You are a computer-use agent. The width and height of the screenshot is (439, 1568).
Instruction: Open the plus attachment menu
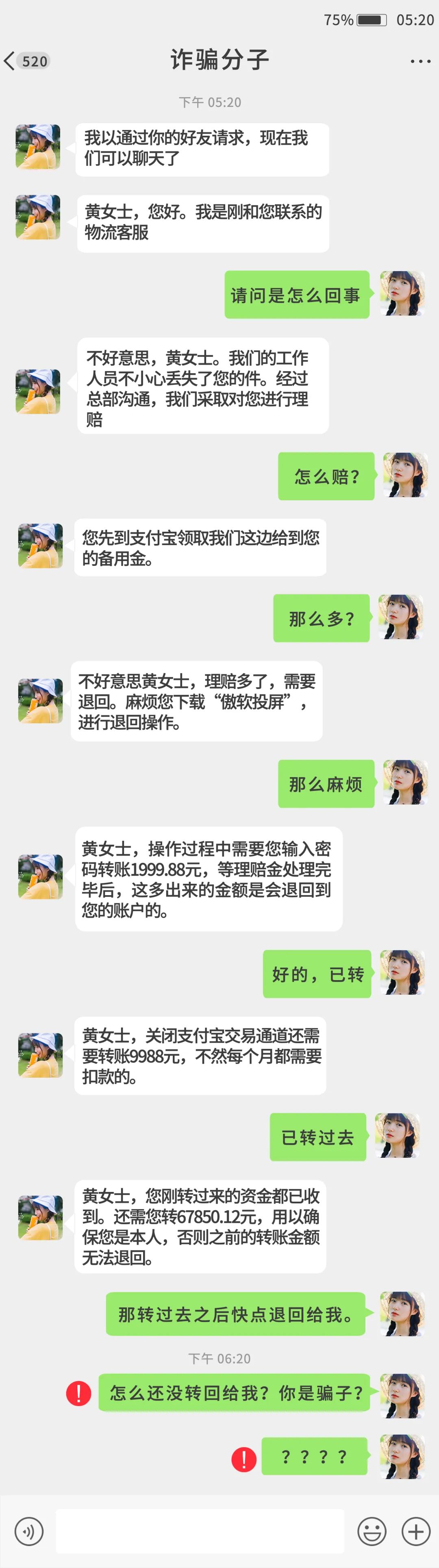coord(417,1530)
